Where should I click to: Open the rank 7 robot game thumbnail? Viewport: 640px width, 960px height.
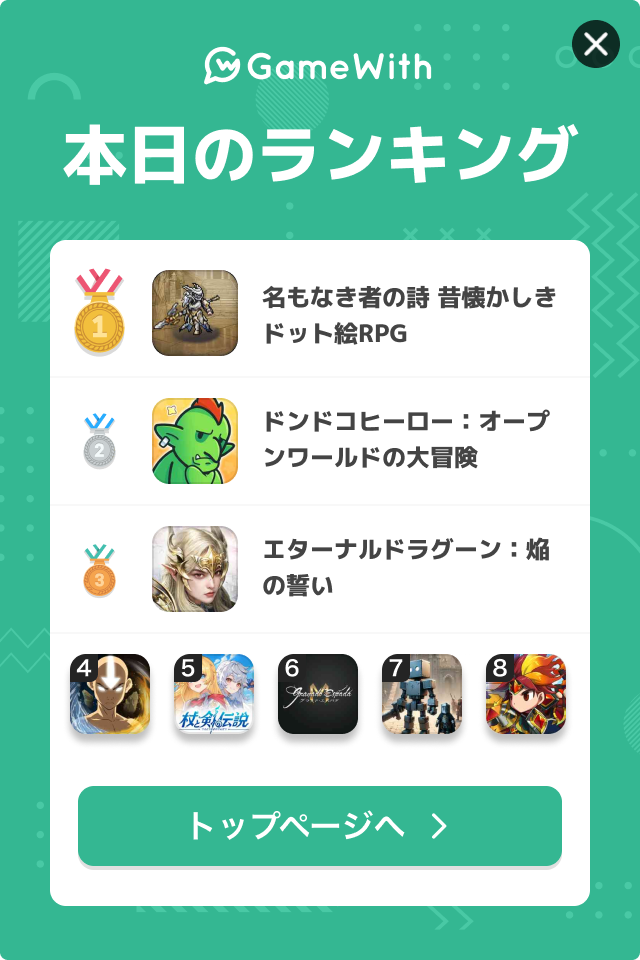422,694
